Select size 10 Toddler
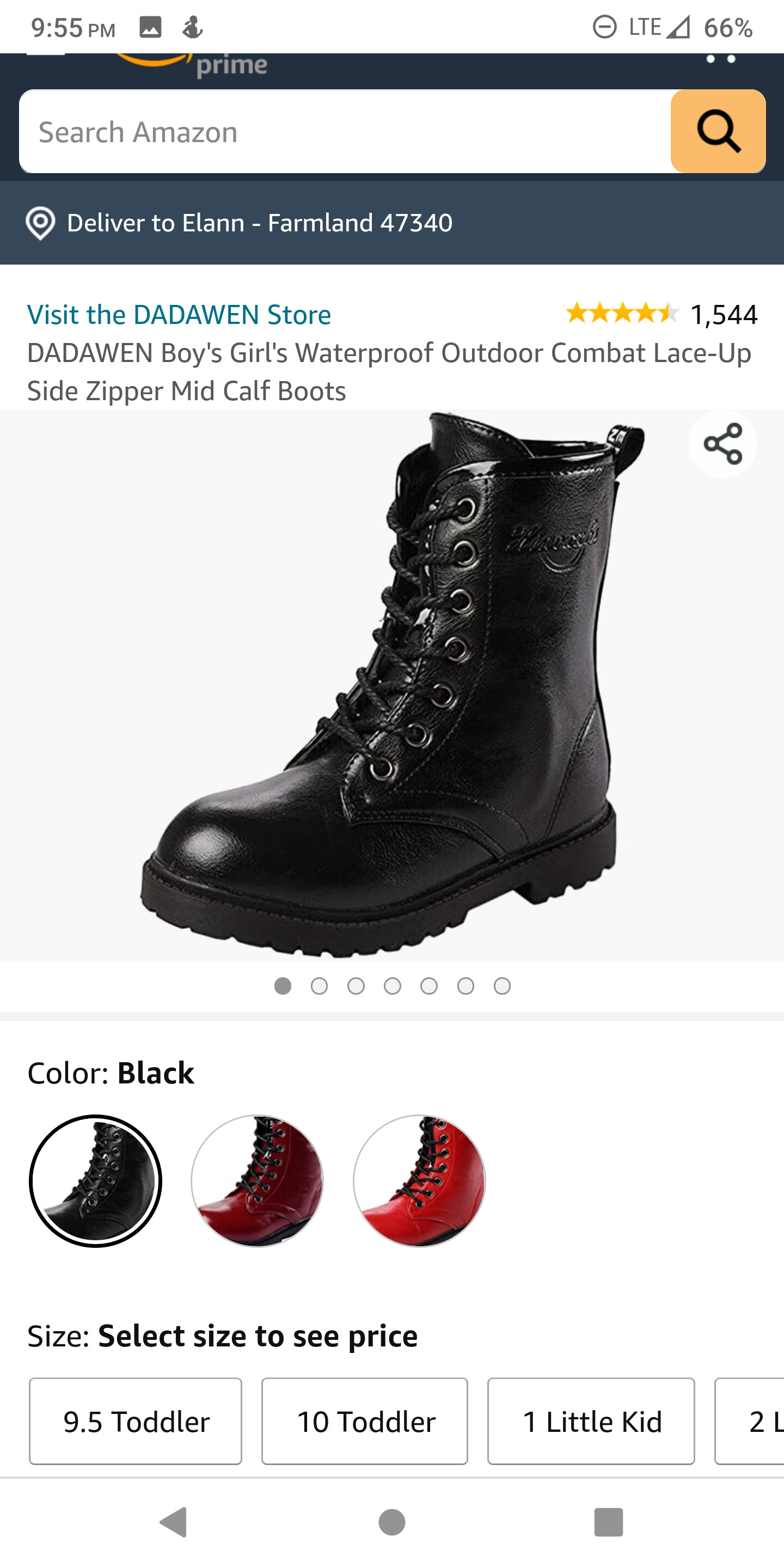Viewport: 784px width, 1568px height. (365, 1422)
